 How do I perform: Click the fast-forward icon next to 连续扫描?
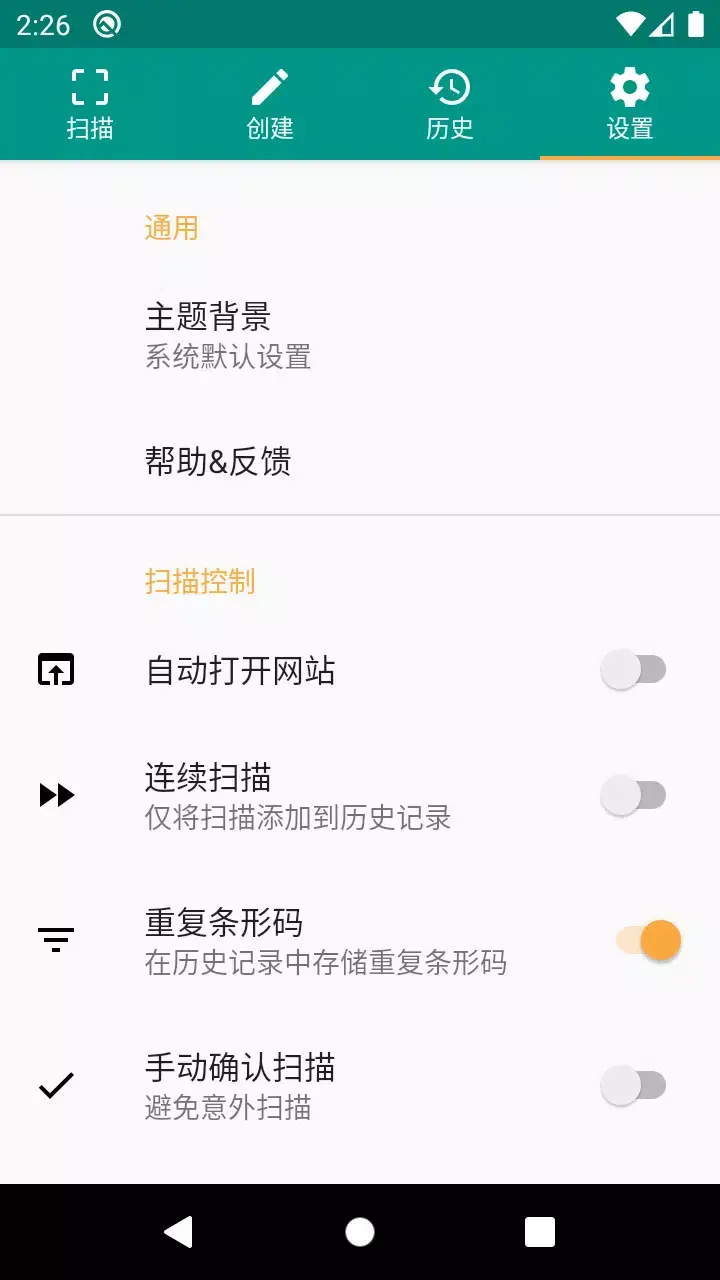(56, 794)
